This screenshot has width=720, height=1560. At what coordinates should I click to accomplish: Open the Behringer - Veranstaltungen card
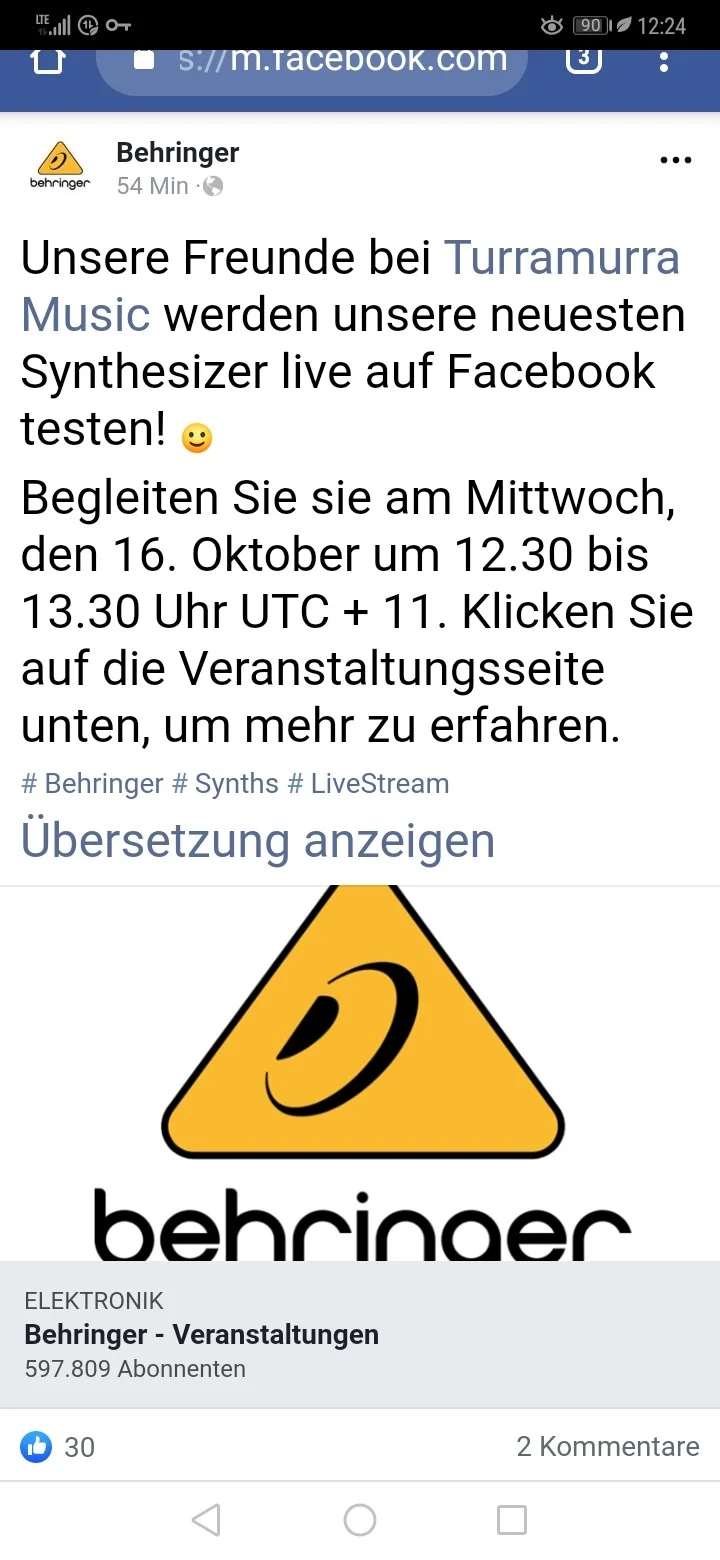click(x=360, y=1334)
